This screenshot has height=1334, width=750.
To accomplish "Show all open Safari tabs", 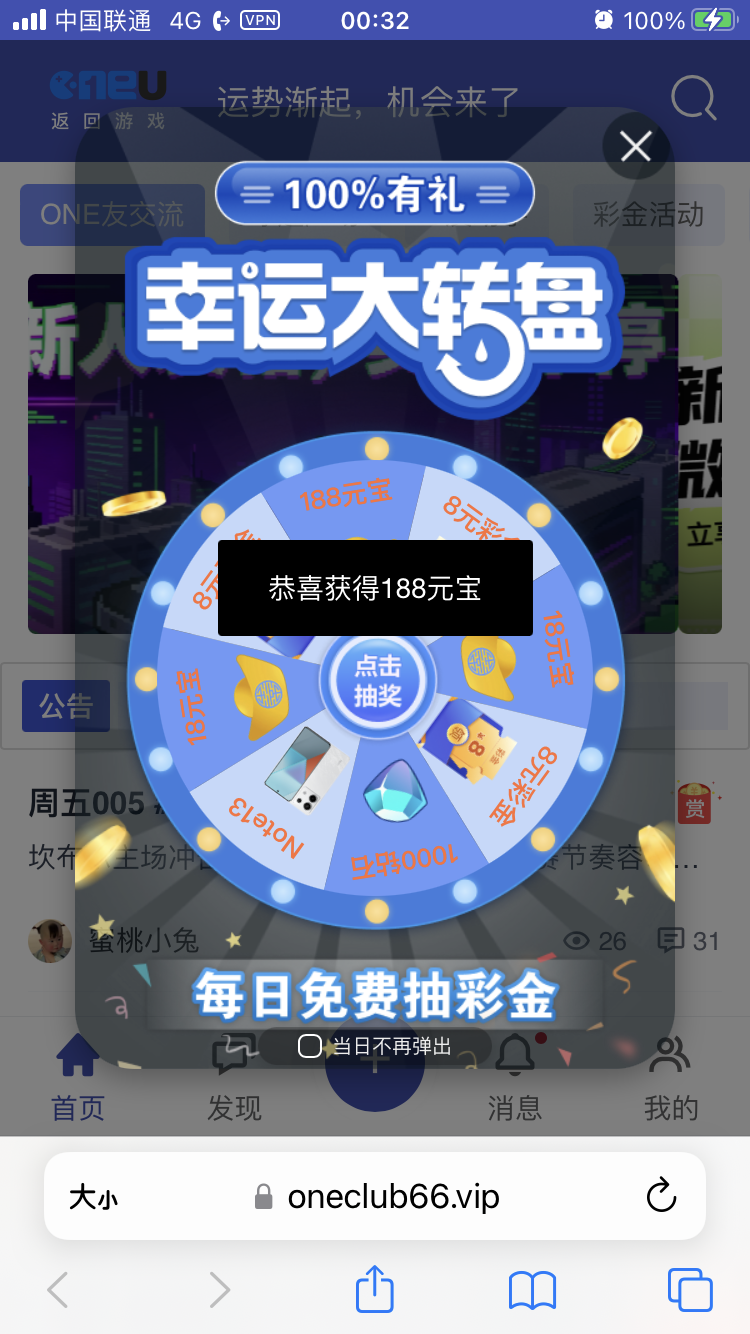I will coord(689,1290).
